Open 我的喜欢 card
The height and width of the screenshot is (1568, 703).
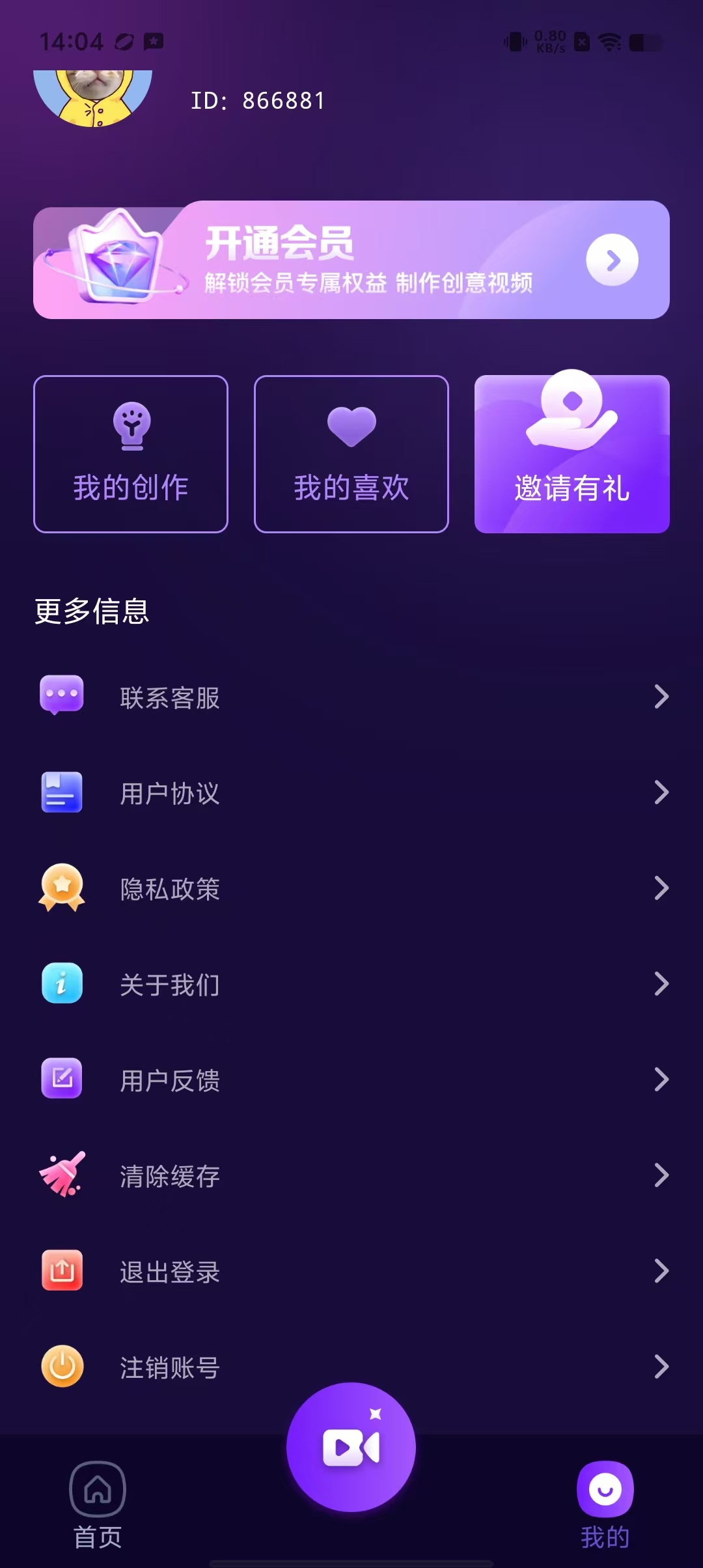351,454
